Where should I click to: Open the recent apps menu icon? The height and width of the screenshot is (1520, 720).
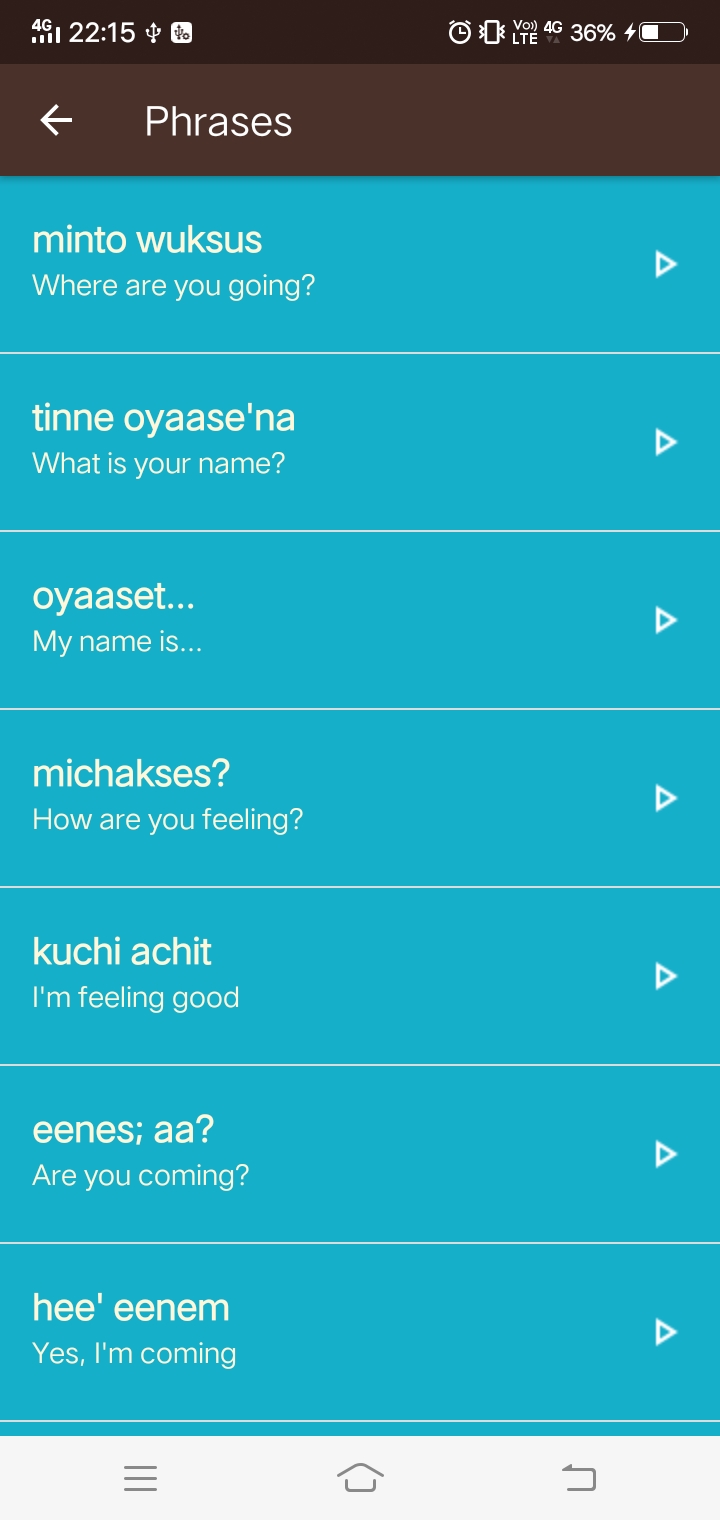click(x=141, y=1479)
